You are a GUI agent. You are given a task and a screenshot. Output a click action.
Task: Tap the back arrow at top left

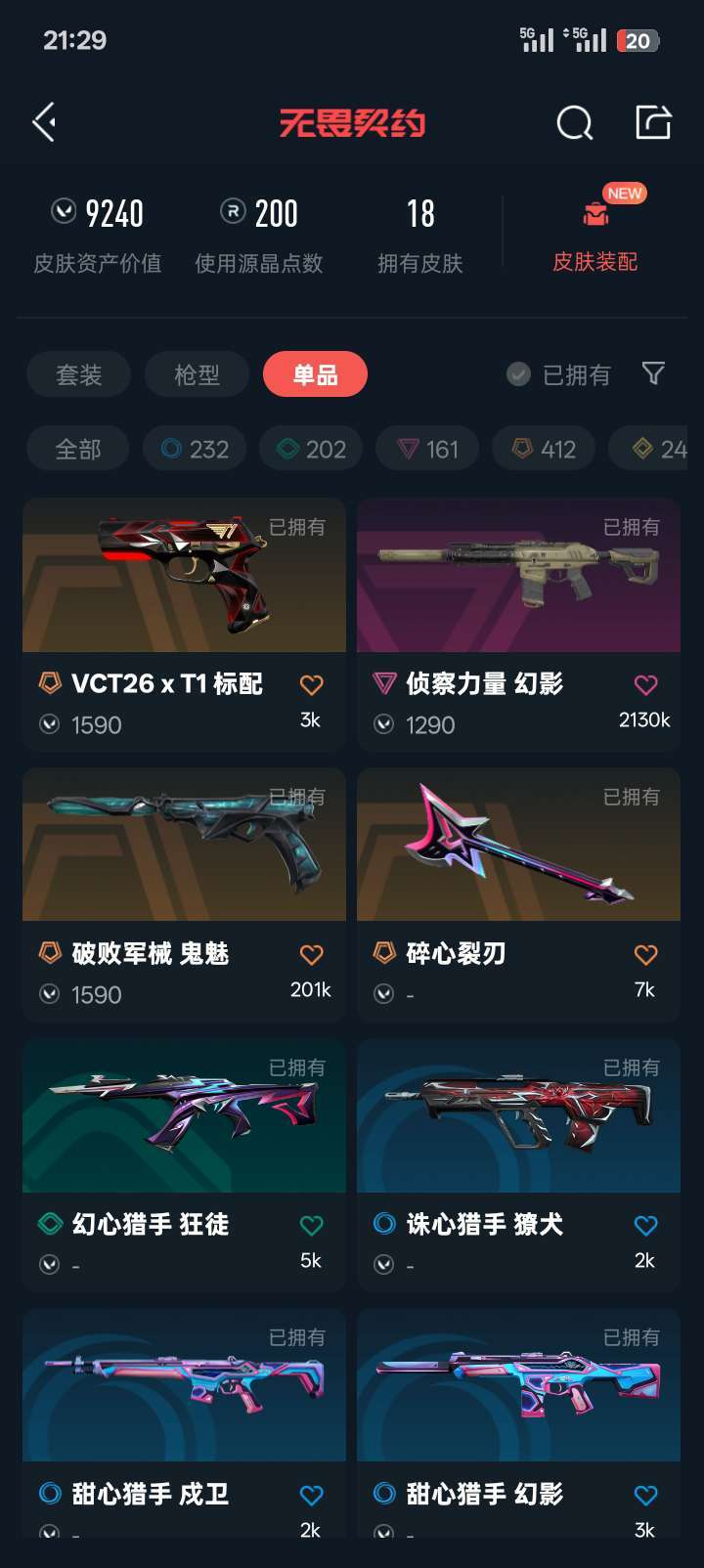coord(42,122)
